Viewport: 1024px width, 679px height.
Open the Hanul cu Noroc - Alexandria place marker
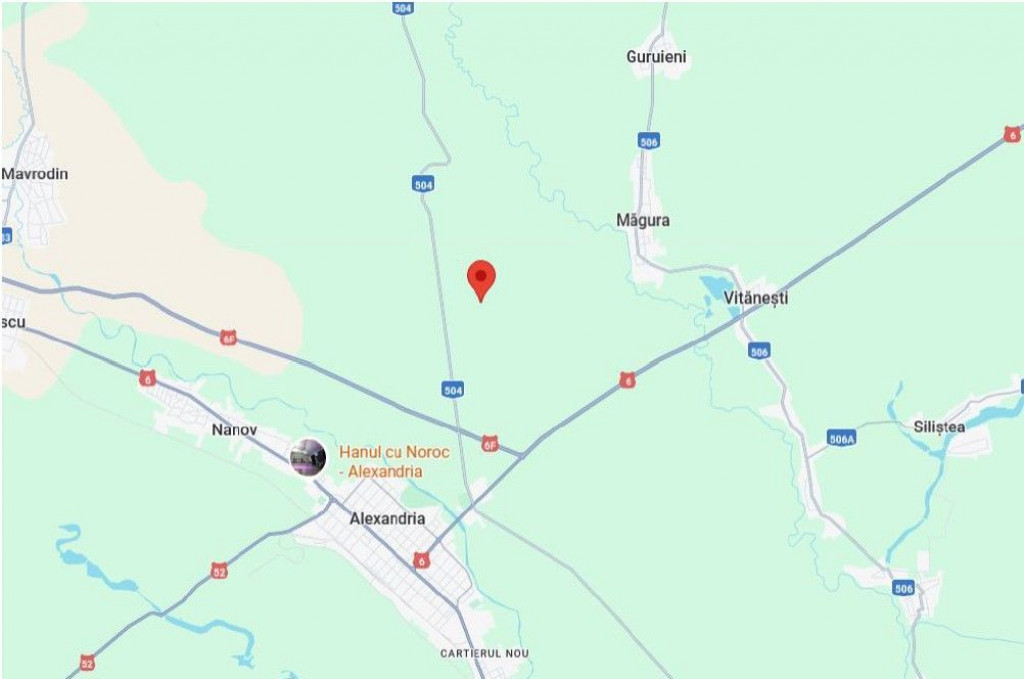point(308,457)
